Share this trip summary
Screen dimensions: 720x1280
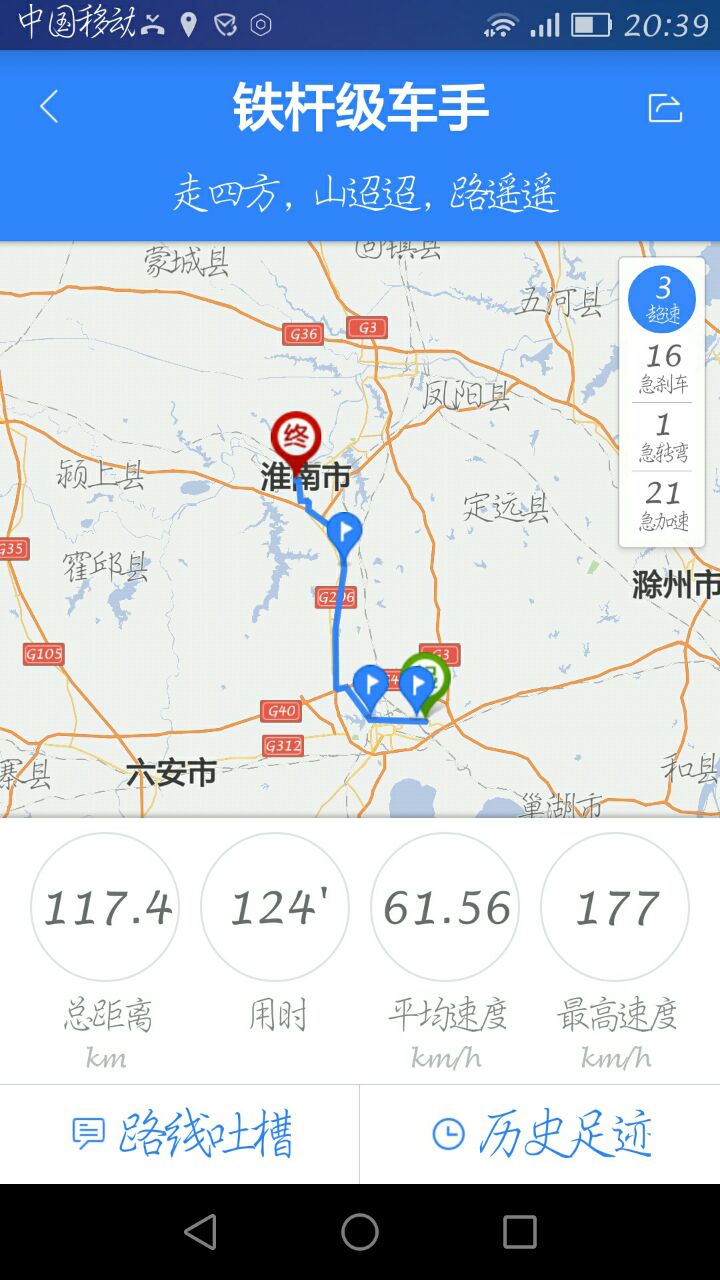pyautogui.click(x=665, y=107)
